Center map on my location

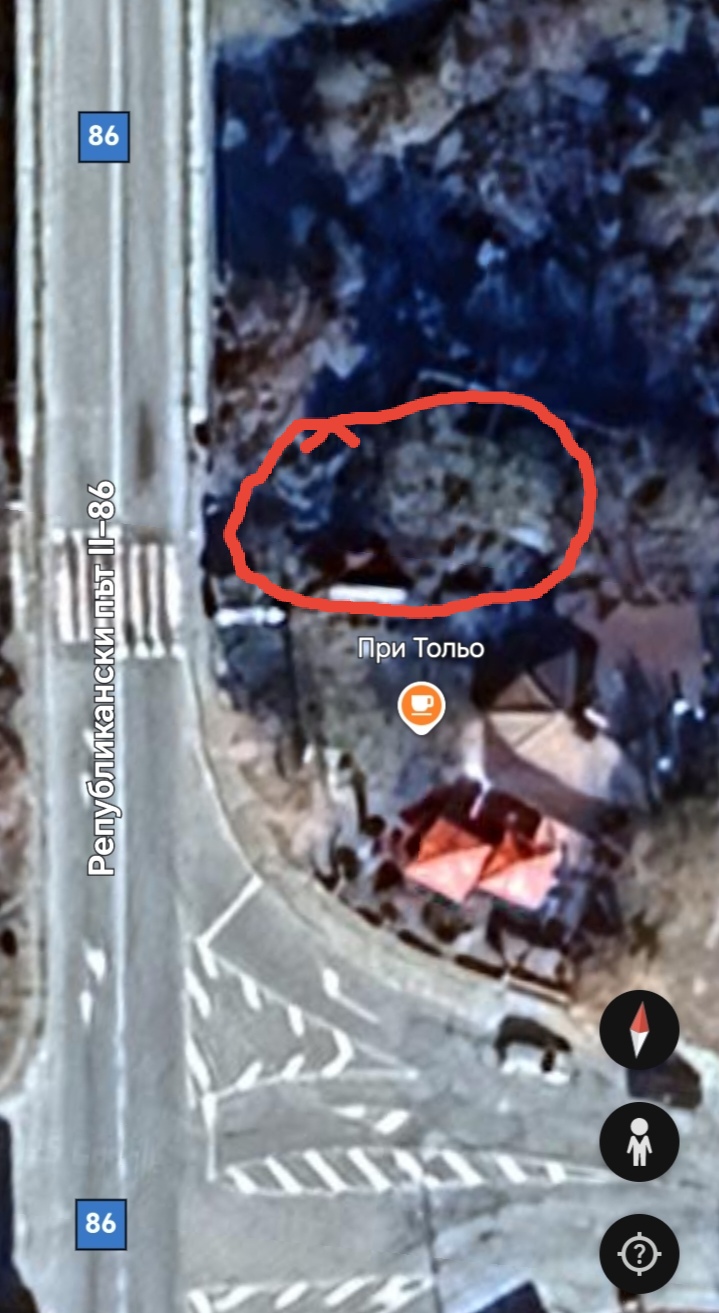pyautogui.click(x=639, y=1254)
